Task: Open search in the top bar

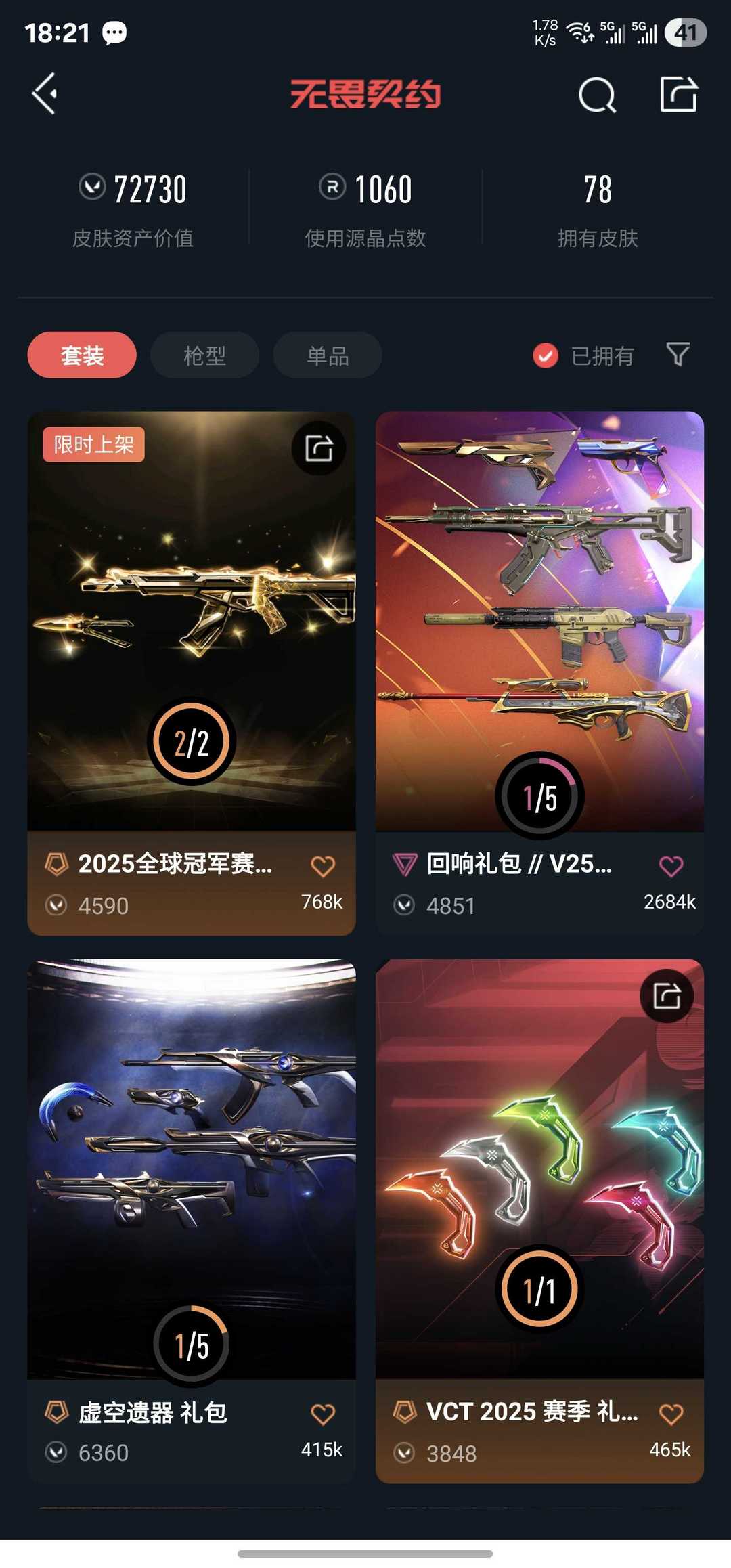Action: click(597, 95)
